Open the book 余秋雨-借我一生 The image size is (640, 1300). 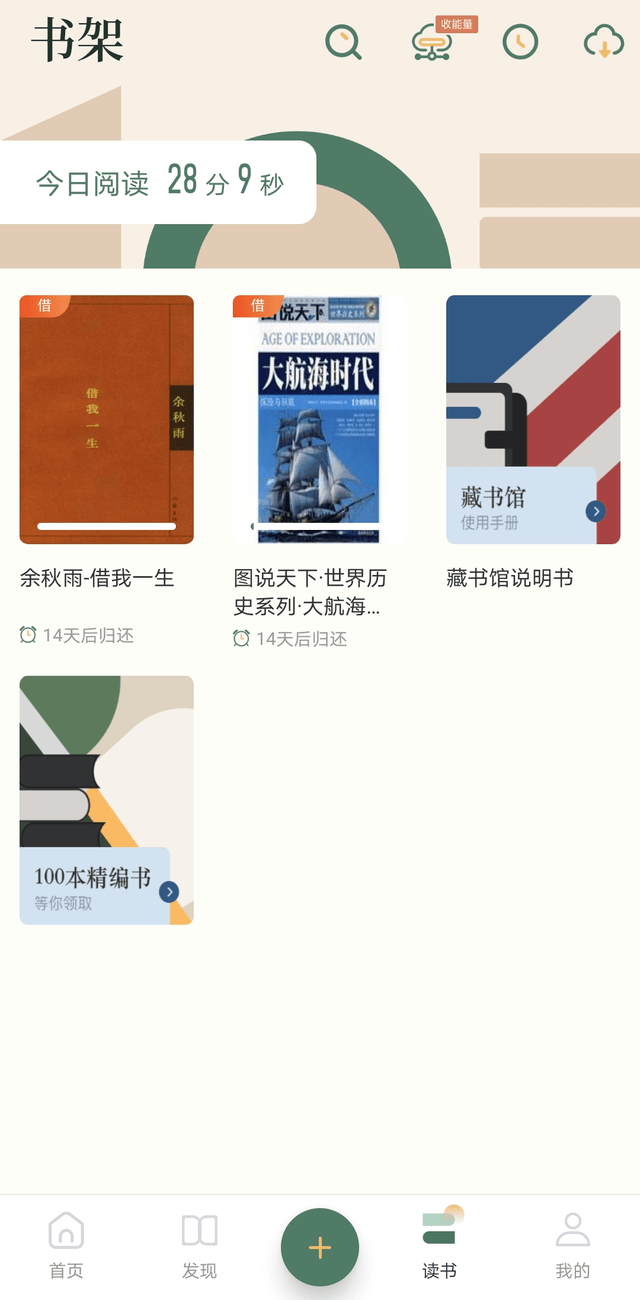(x=106, y=420)
